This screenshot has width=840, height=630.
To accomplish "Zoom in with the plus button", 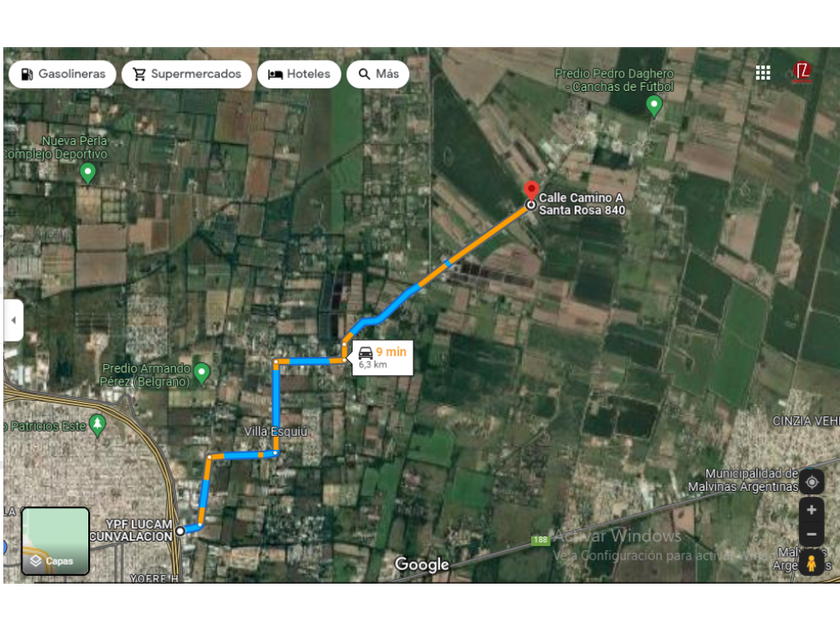I will pyautogui.click(x=812, y=510).
